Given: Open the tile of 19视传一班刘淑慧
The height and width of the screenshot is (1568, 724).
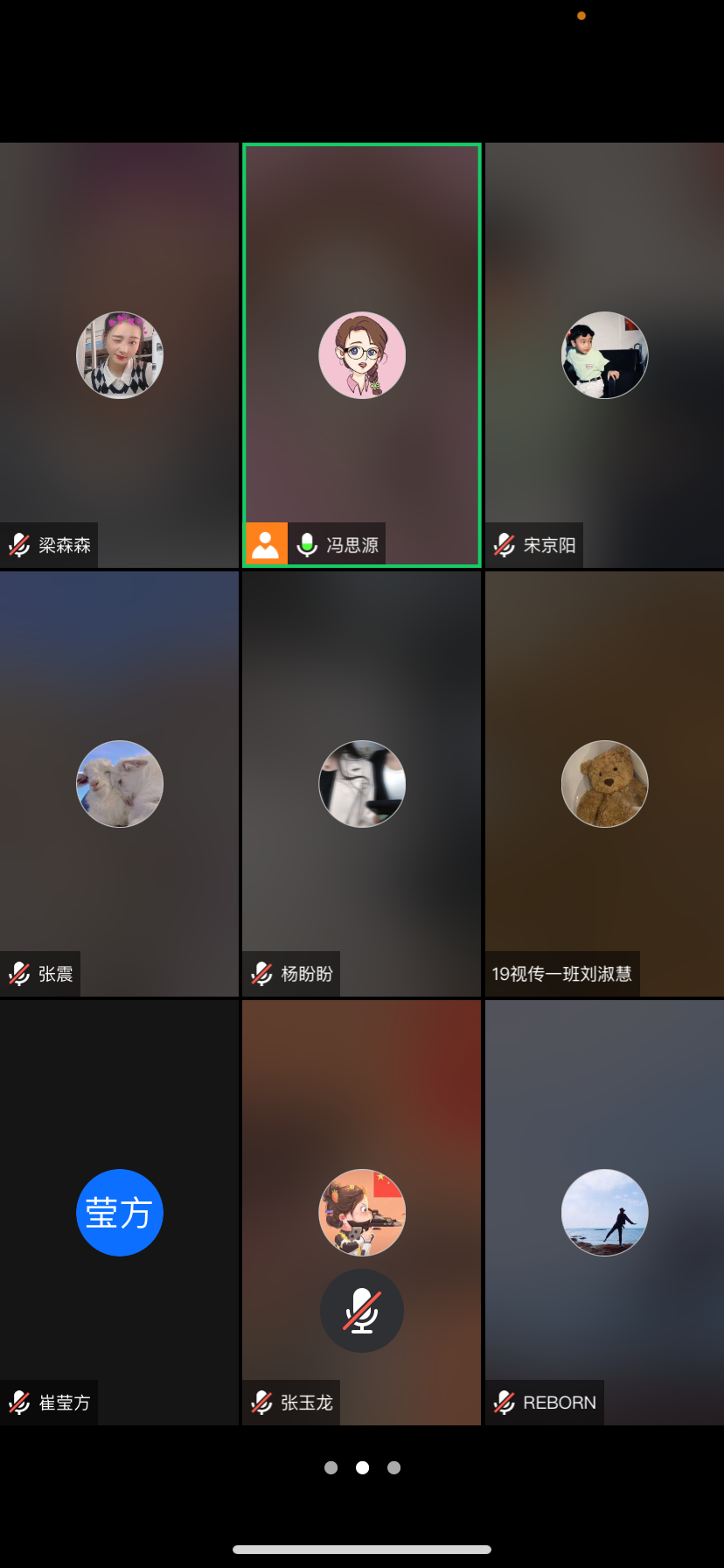Looking at the screenshot, I should pos(604,784).
